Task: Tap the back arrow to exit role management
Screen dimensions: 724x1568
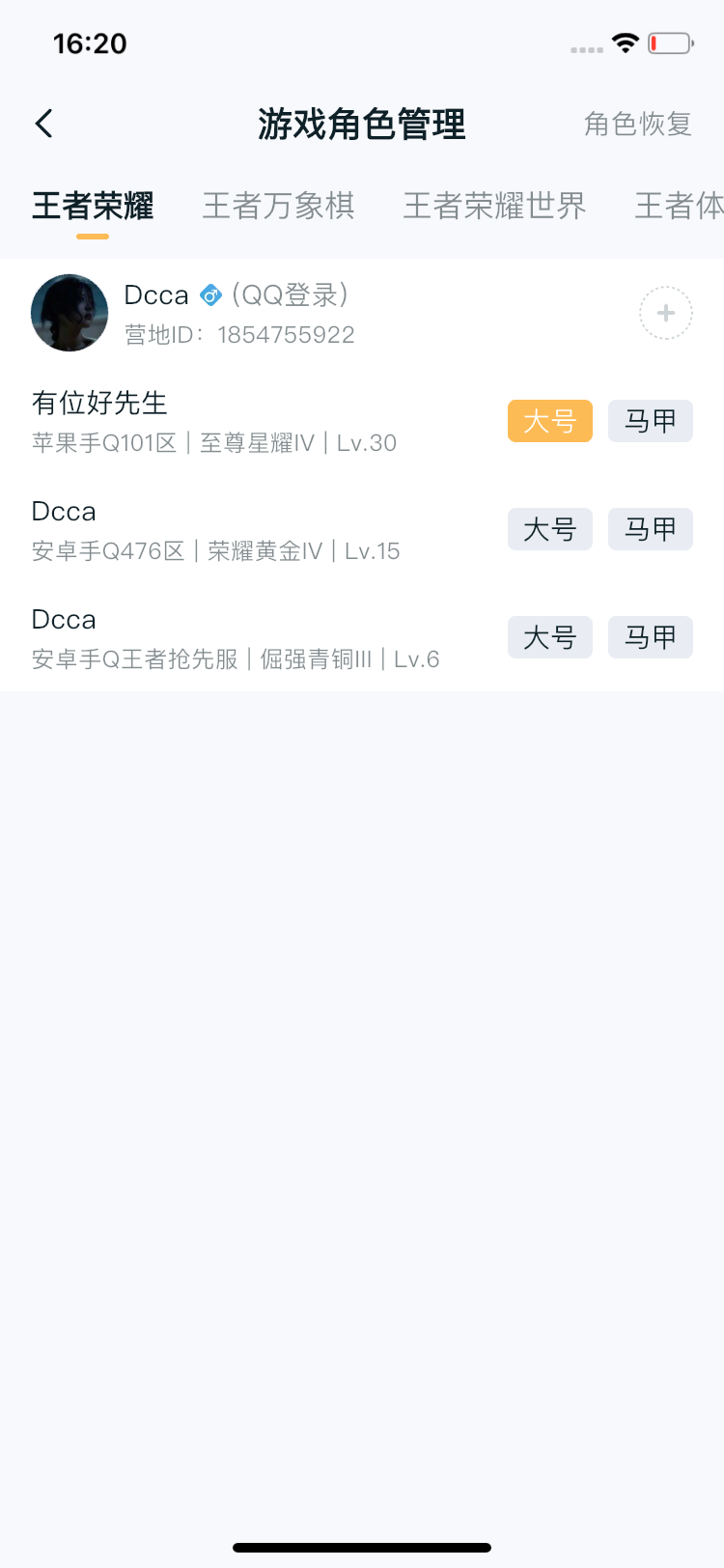Action: (x=42, y=124)
